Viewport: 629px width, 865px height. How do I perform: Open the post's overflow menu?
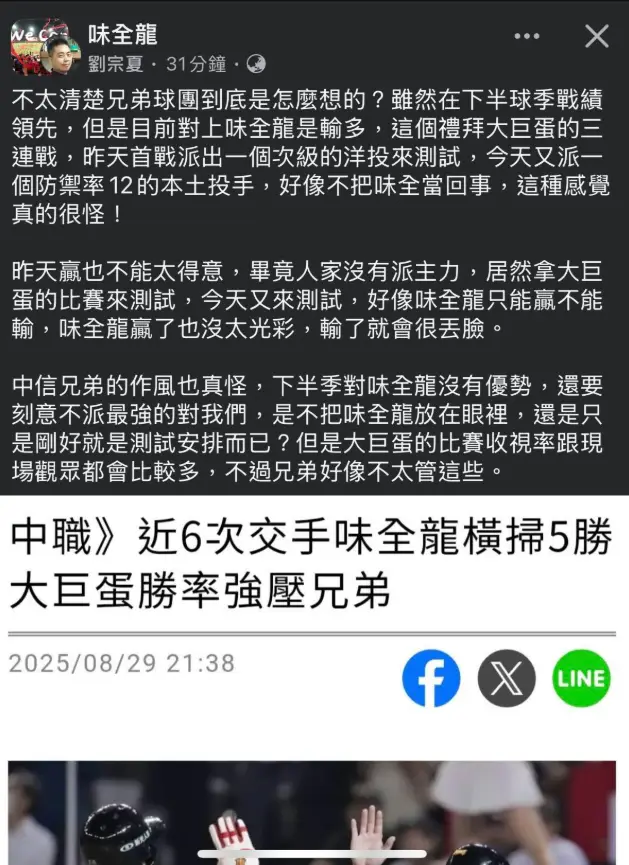(x=526, y=37)
